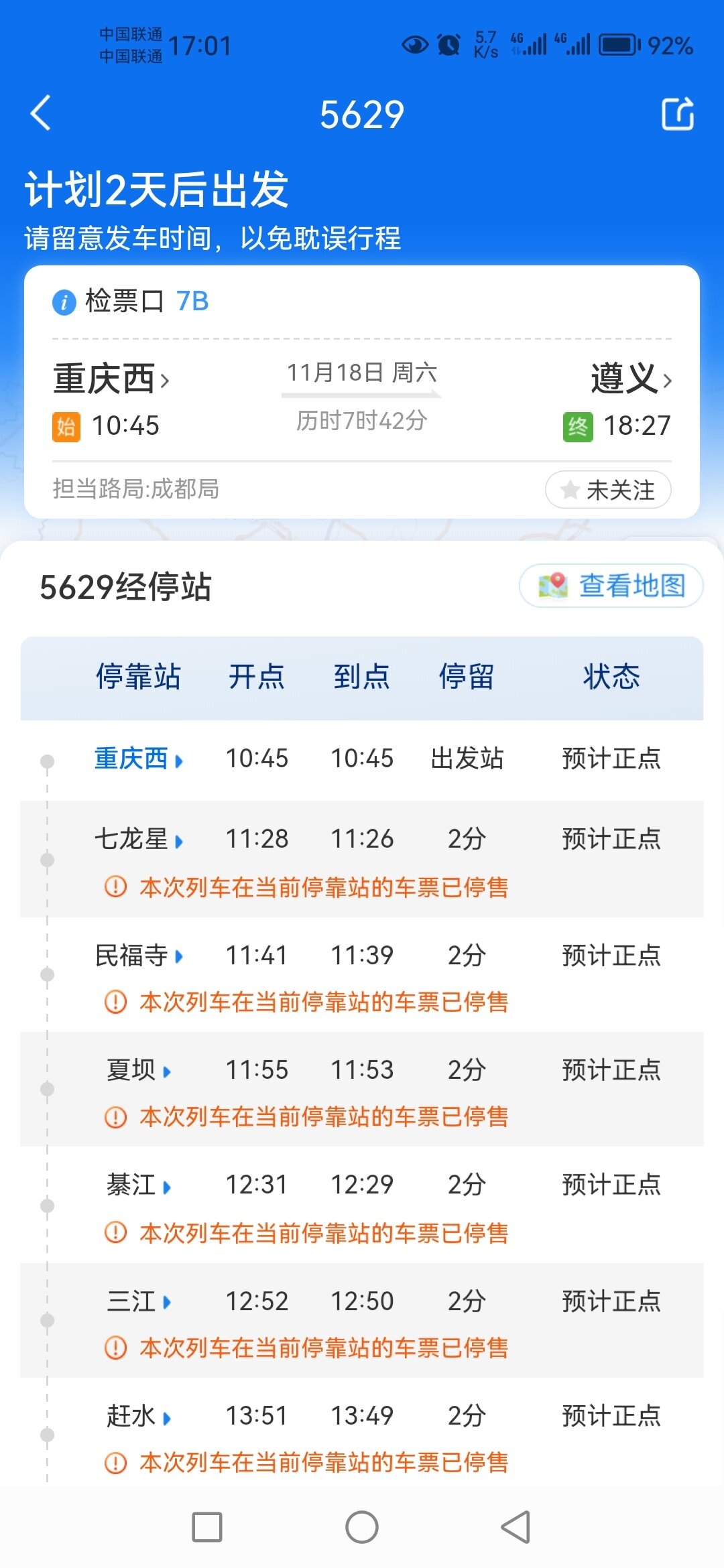The height and width of the screenshot is (1568, 724).
Task: Tap 查看地图 to view the route map
Action: coord(611,586)
